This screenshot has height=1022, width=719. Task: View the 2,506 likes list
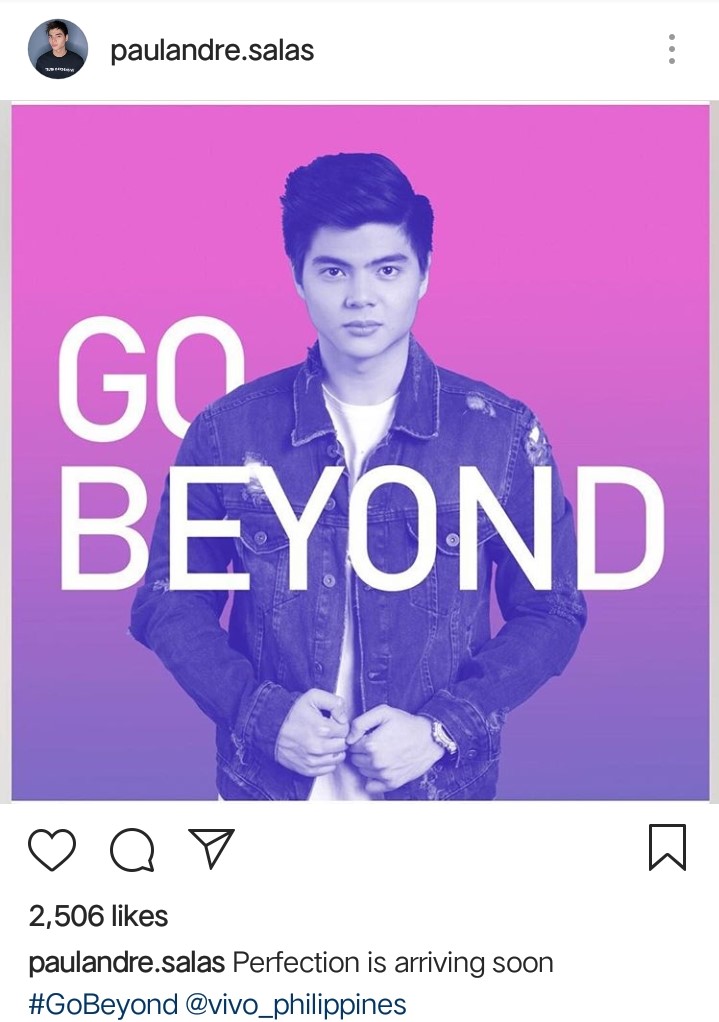click(98, 915)
